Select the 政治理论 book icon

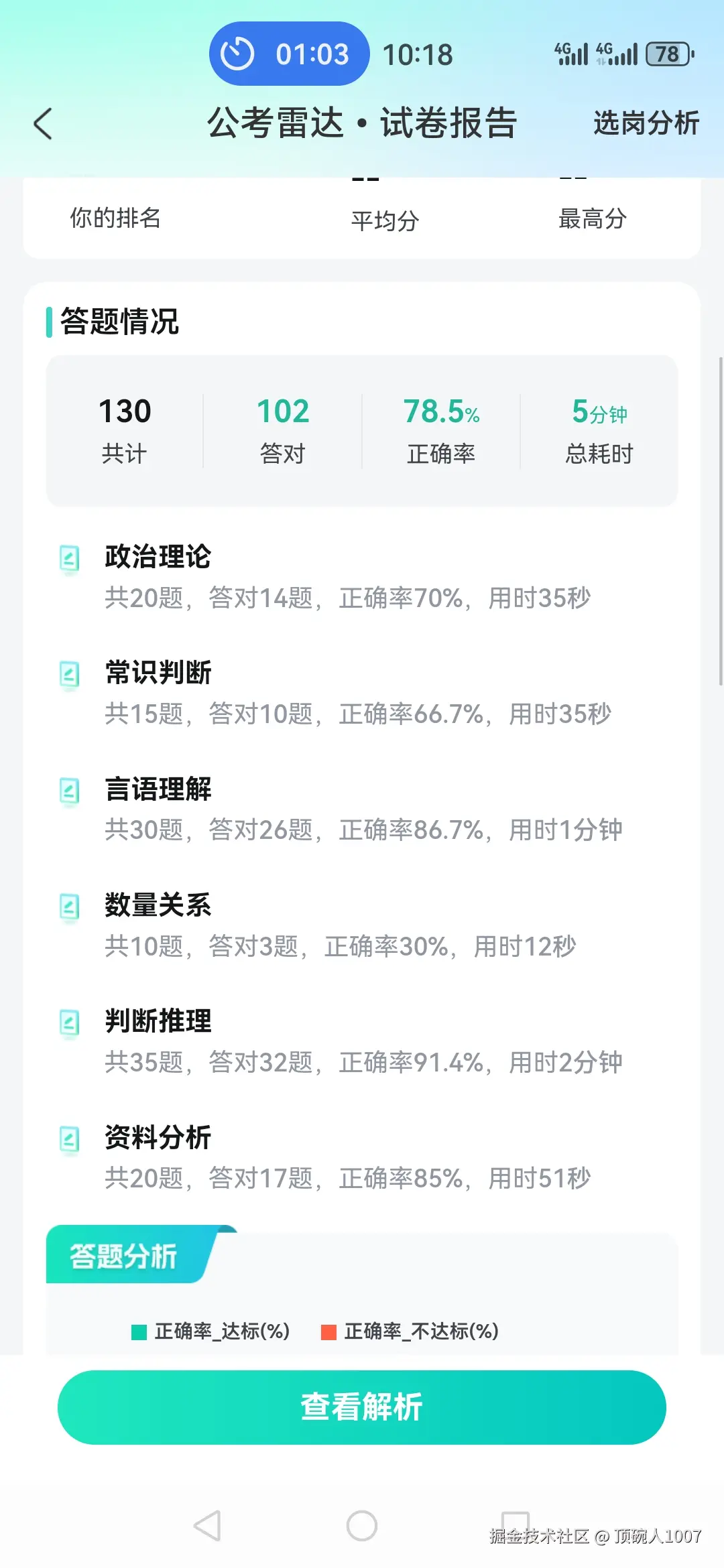click(69, 557)
